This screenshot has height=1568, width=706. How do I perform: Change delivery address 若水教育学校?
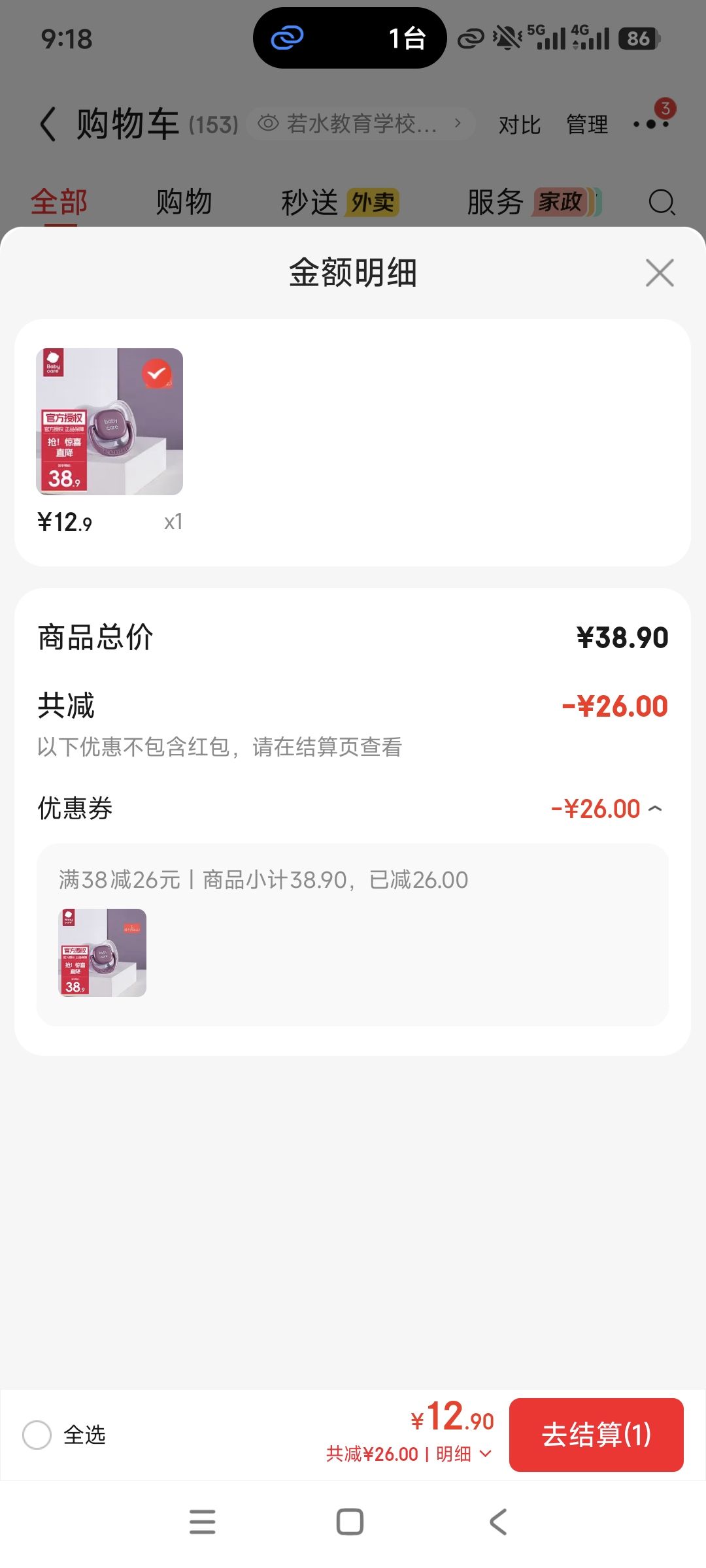pos(360,123)
